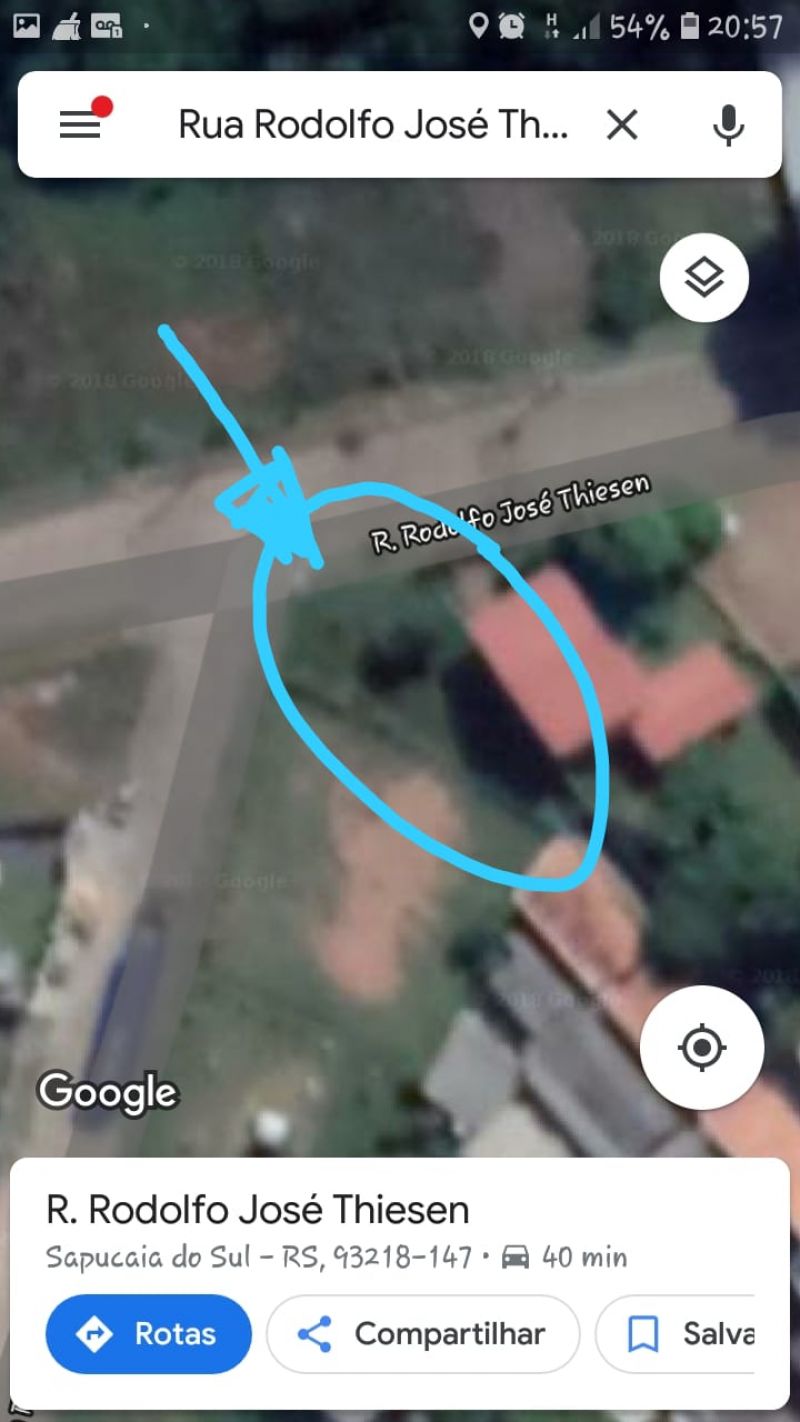The image size is (800, 1422).
Task: Open the map layers selector icon
Action: point(704,278)
